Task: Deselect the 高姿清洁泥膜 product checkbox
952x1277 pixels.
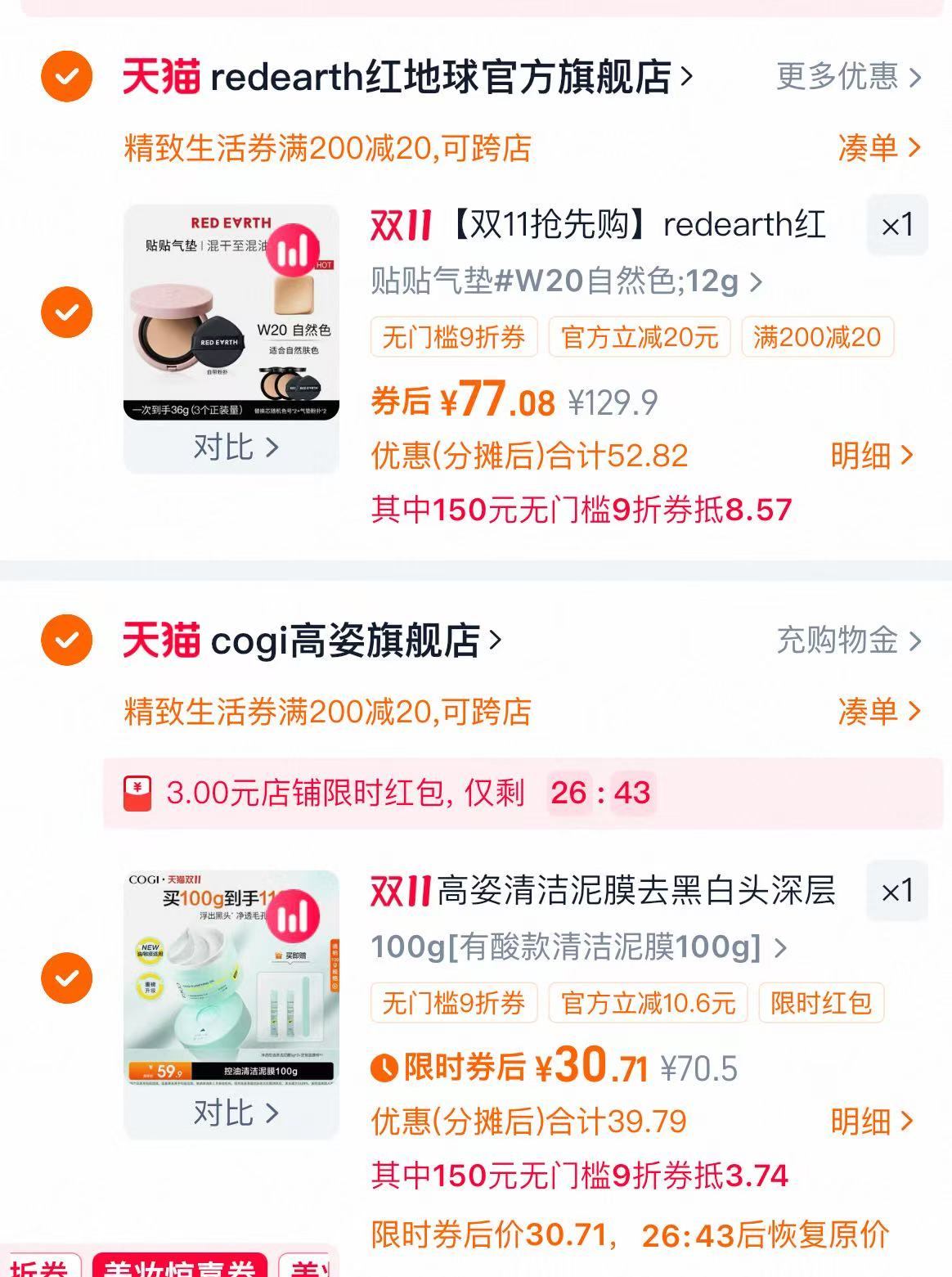Action: [x=65, y=978]
